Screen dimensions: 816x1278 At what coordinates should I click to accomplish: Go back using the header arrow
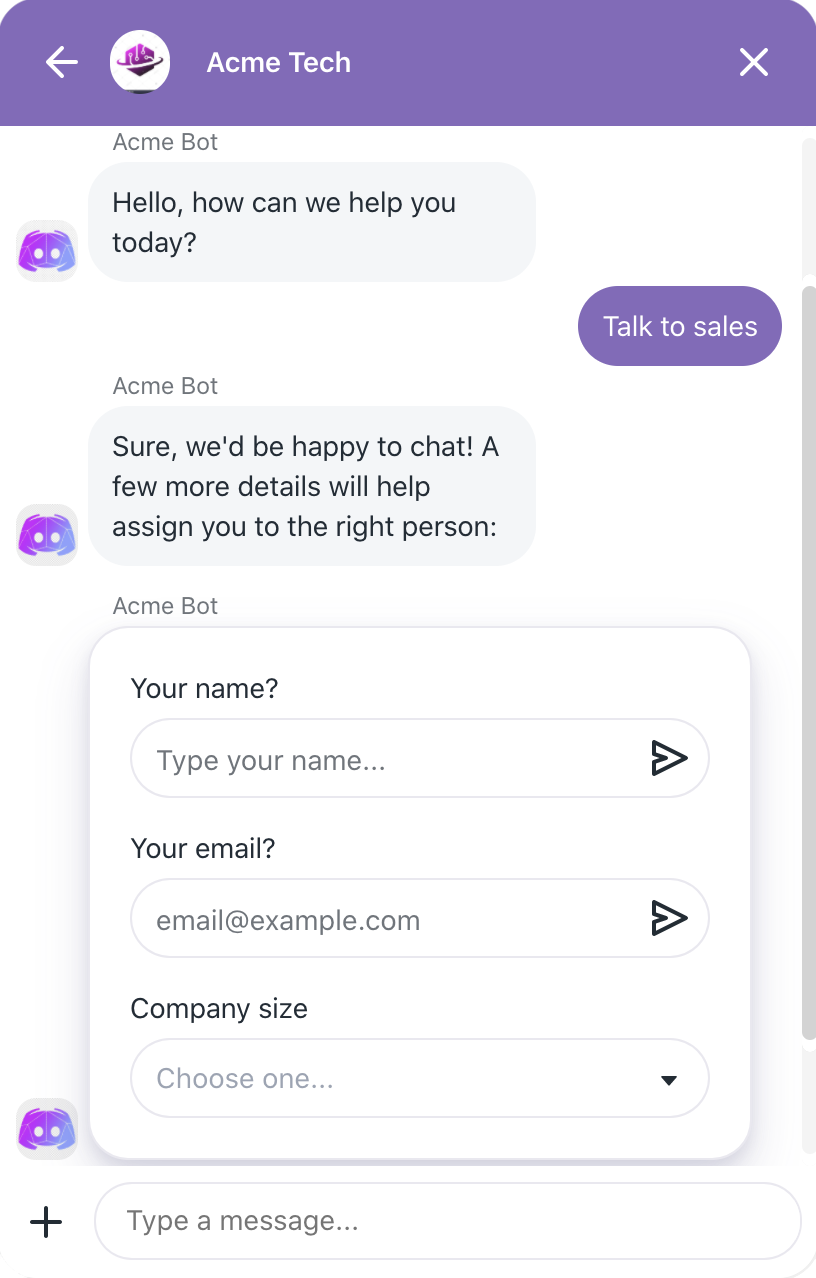[61, 62]
